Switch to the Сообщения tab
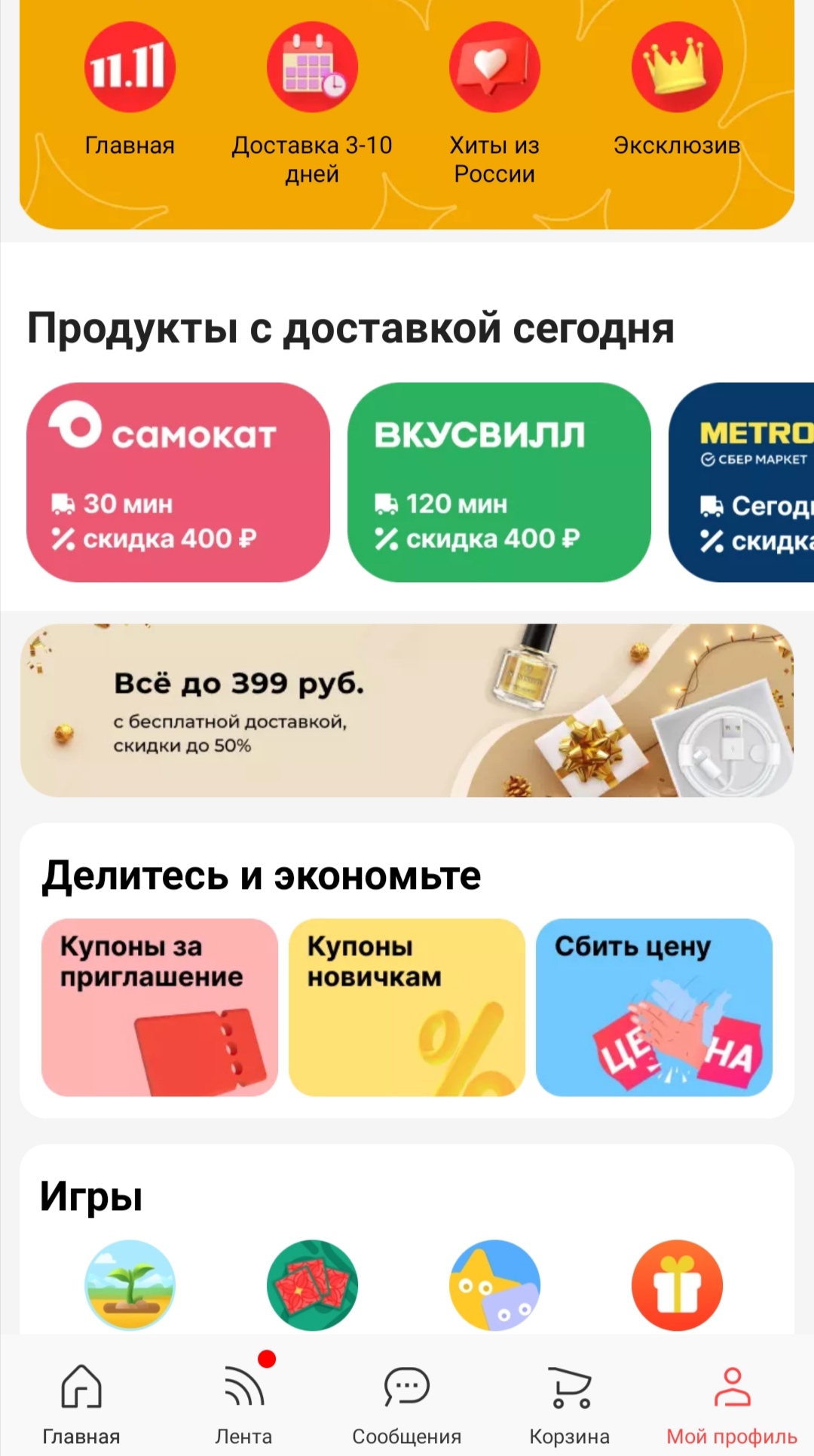The height and width of the screenshot is (1456, 814). [407, 1403]
